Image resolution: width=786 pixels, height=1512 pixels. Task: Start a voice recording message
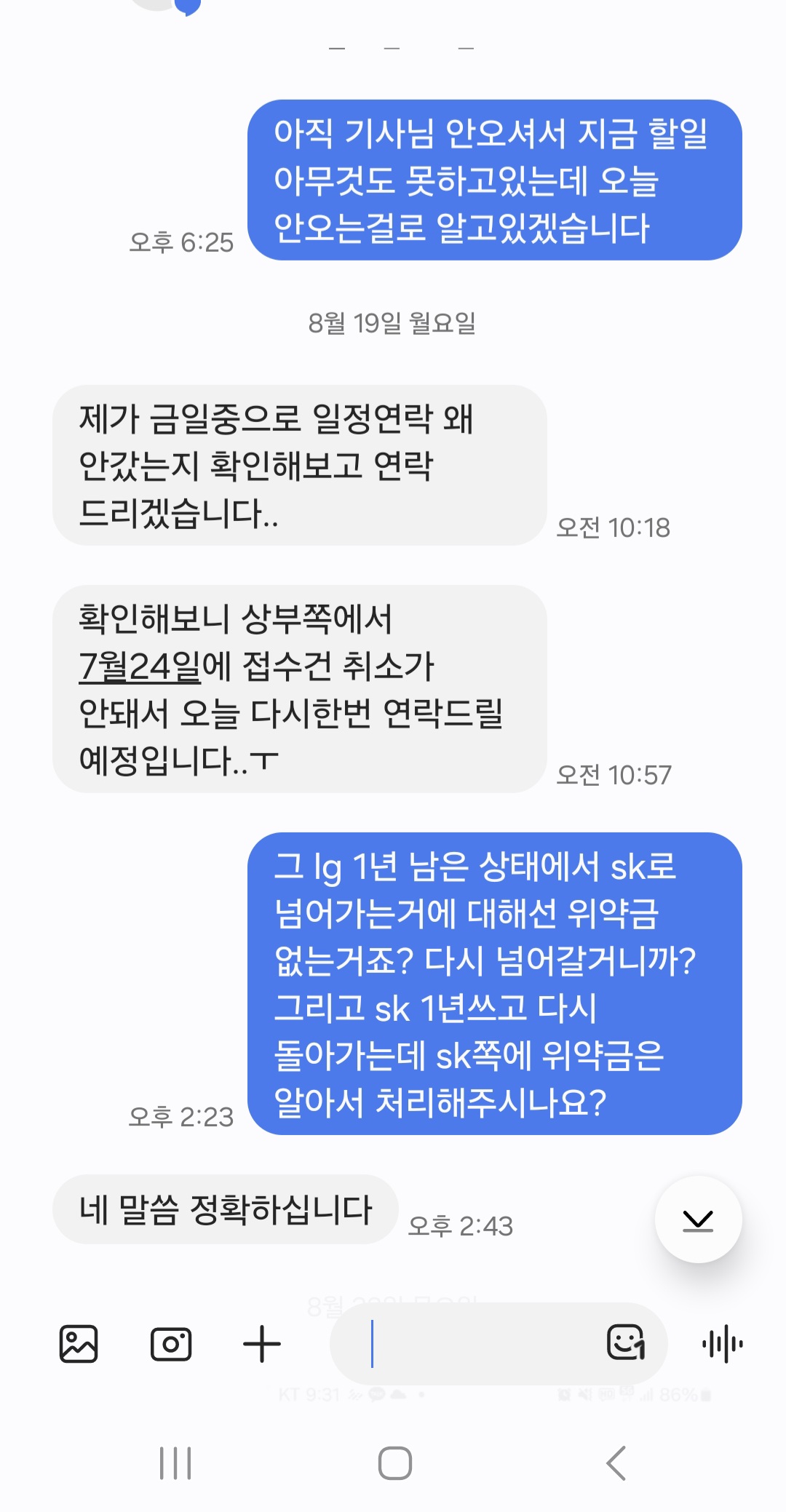(723, 1344)
